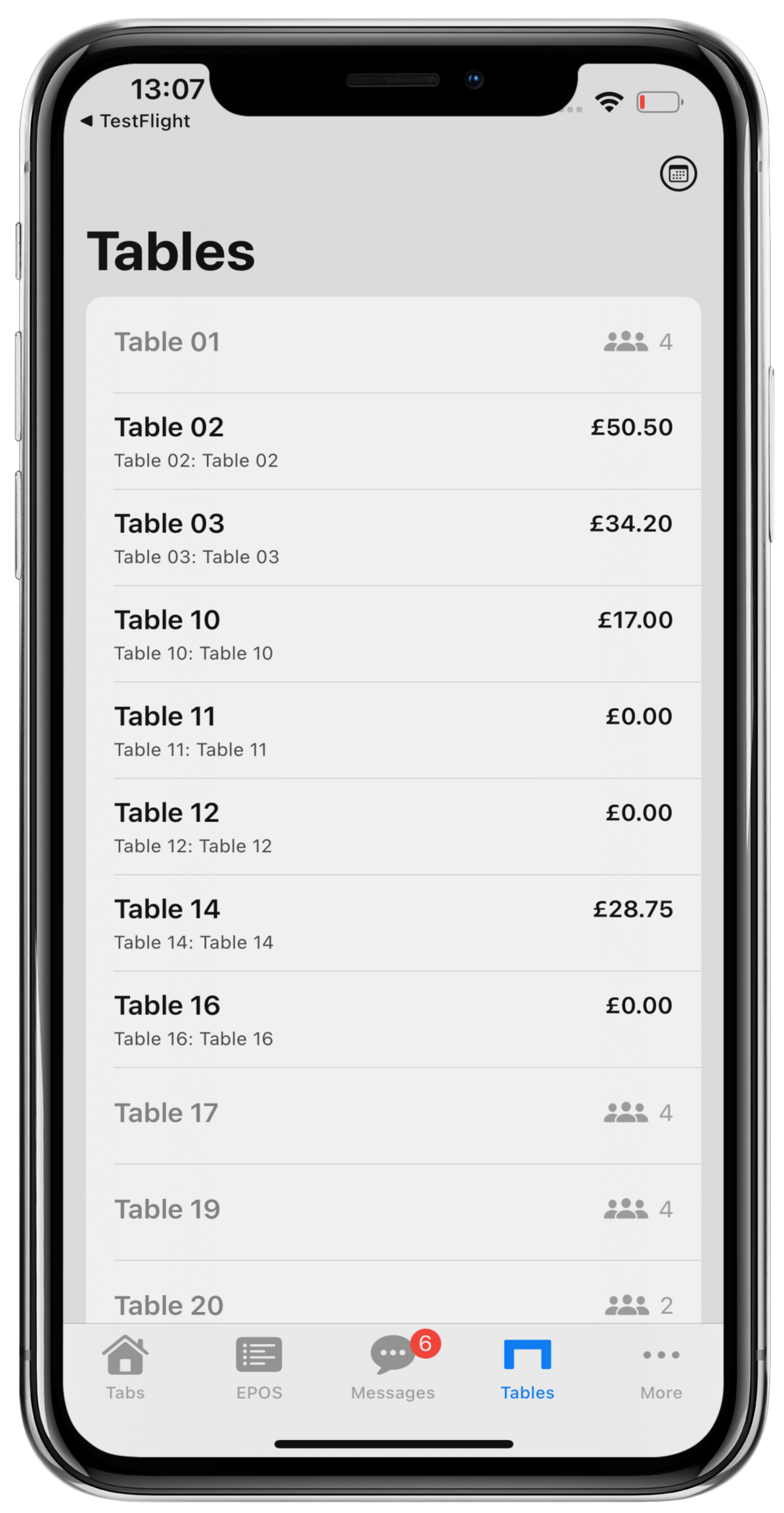Open Table 14 with £28.75 bill
Image resolution: width=784 pixels, height=1513 pixels.
[393, 924]
